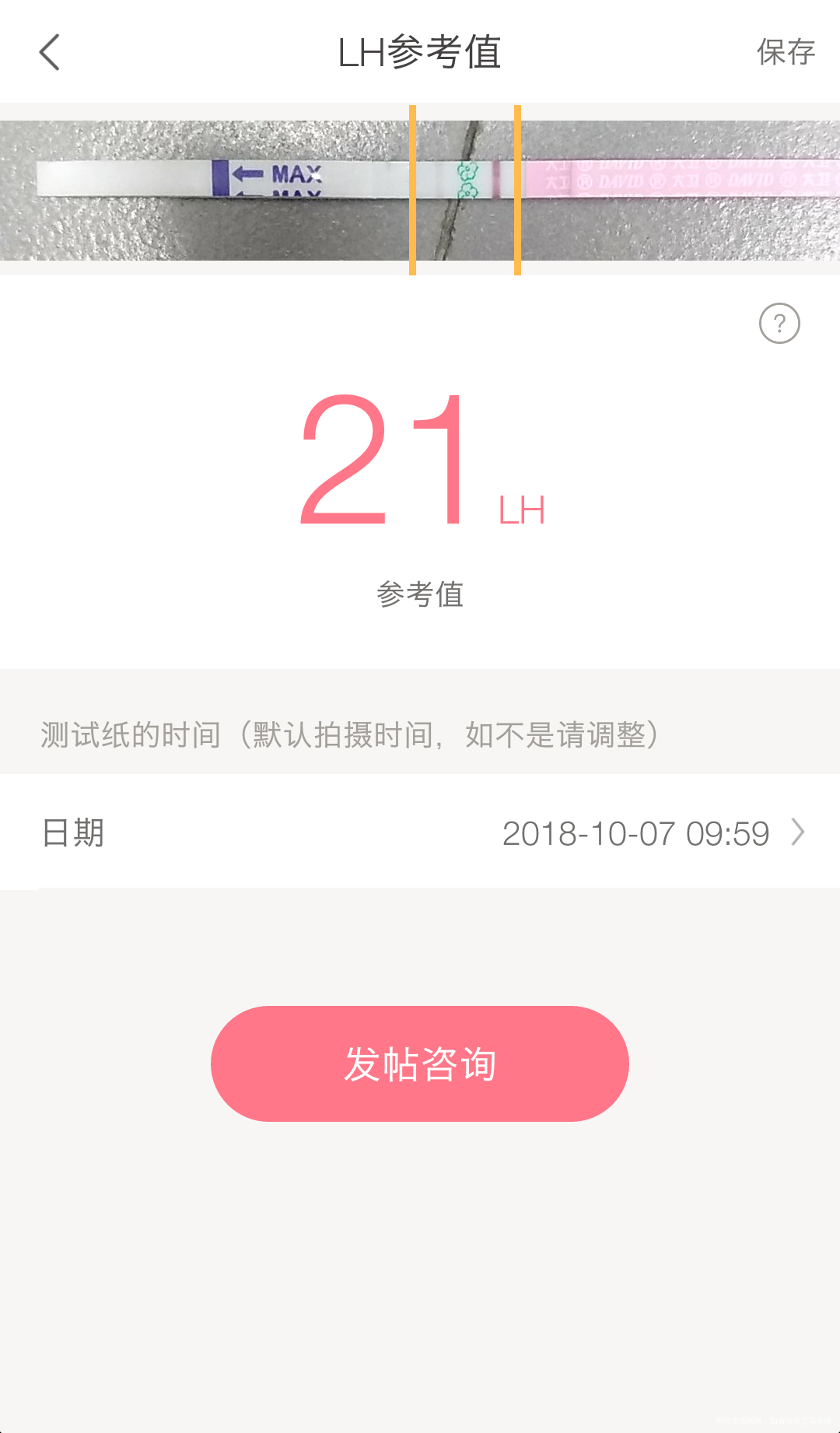Open the date picker showing 2018-10-07 09:59
840x1433 pixels.
(x=638, y=832)
